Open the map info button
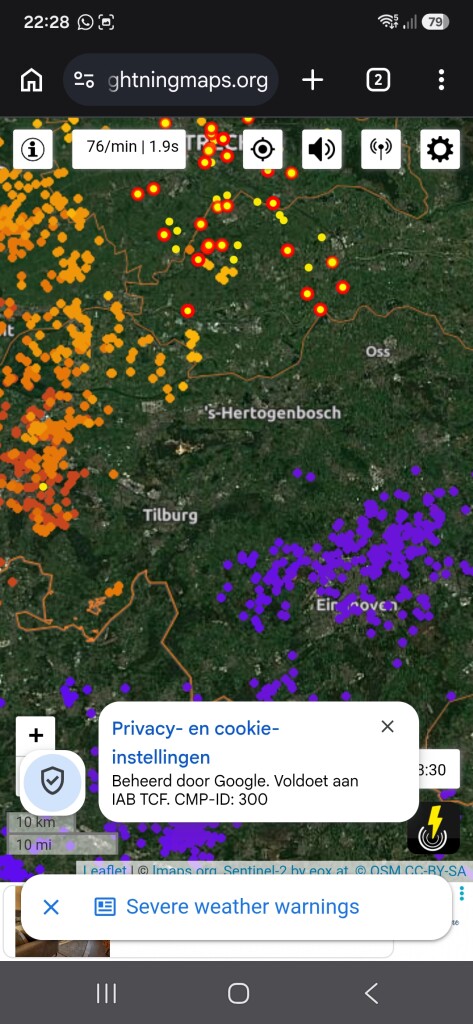Image resolution: width=473 pixels, height=1024 pixels. click(33, 150)
